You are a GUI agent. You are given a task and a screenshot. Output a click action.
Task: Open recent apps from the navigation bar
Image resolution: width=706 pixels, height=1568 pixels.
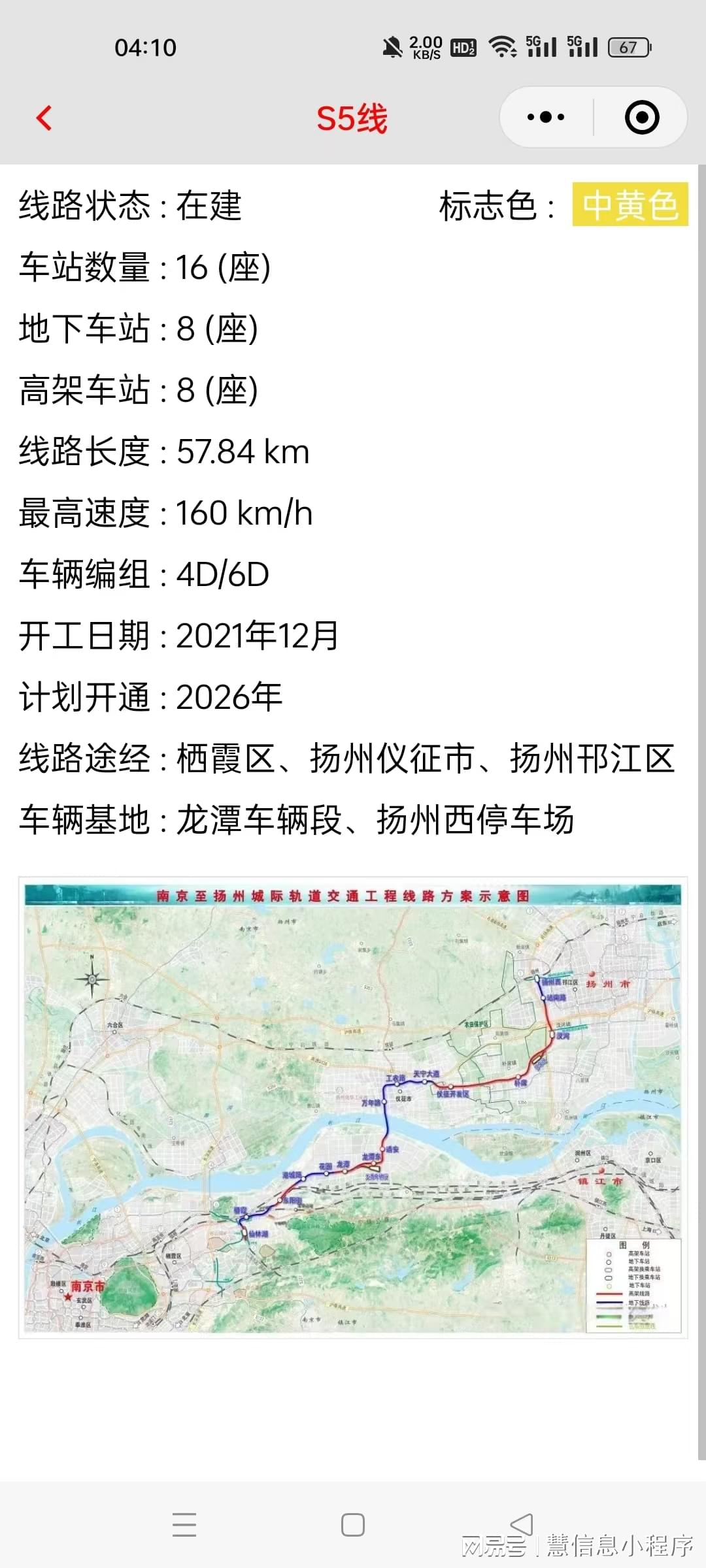pyautogui.click(x=184, y=1525)
